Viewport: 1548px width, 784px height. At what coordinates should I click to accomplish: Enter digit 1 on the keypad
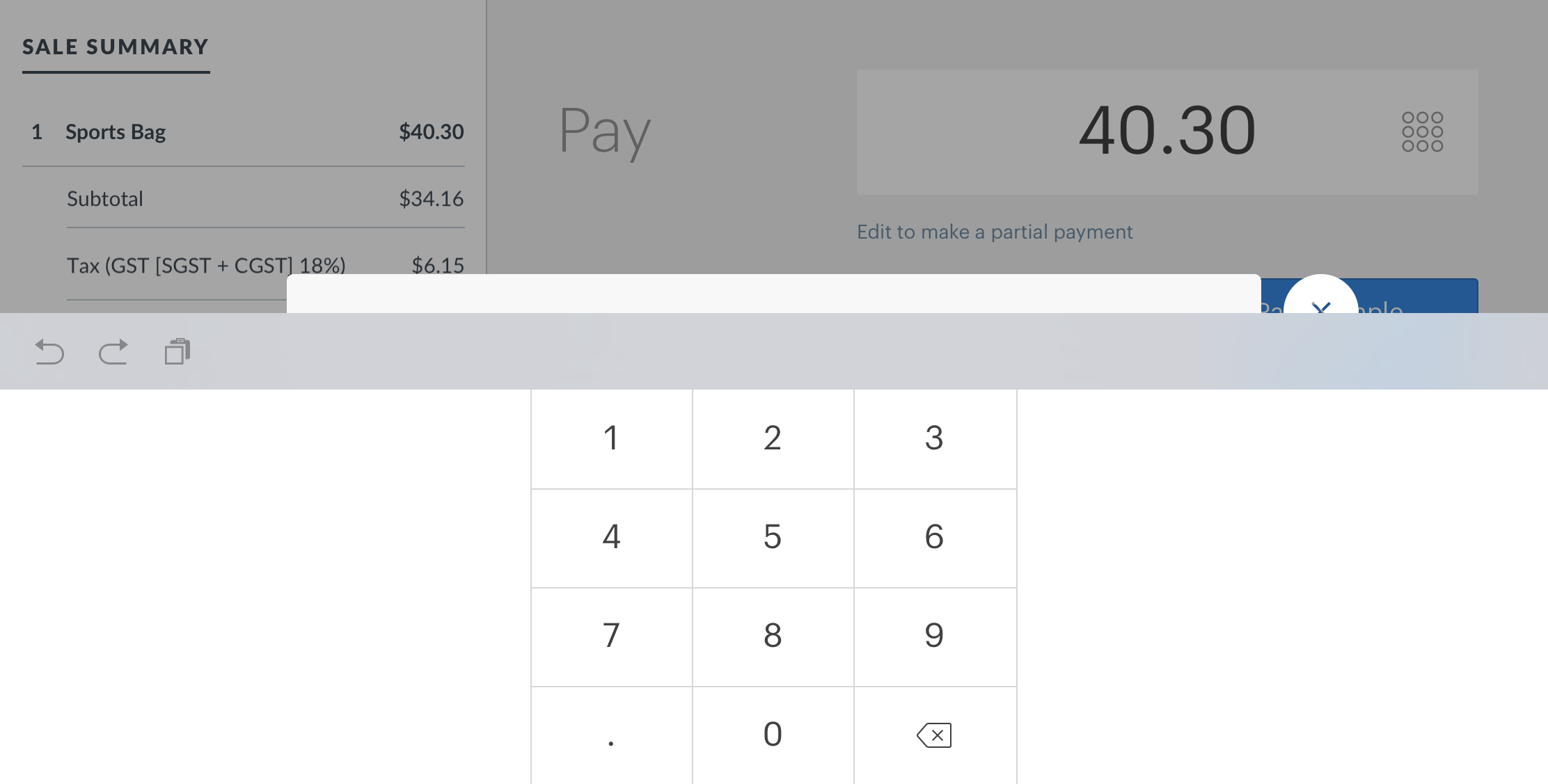pos(611,438)
